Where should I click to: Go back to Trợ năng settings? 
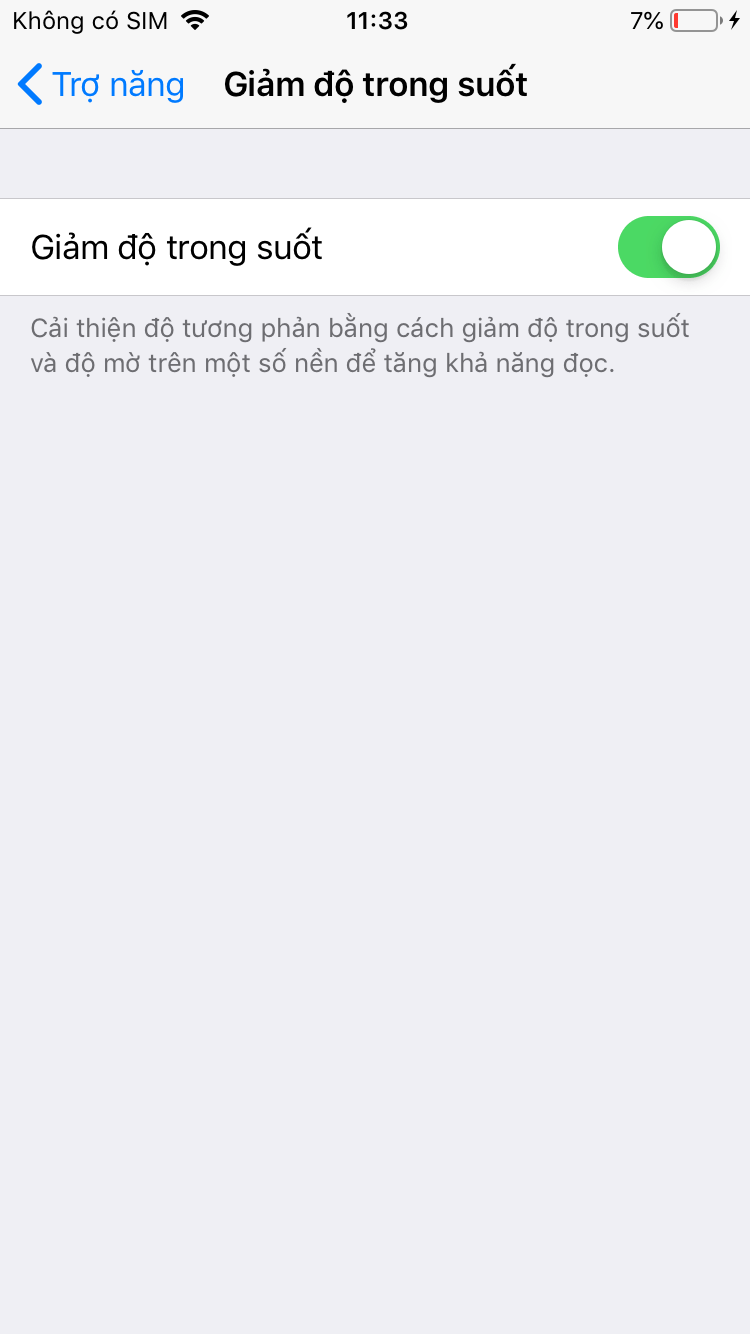pos(100,85)
